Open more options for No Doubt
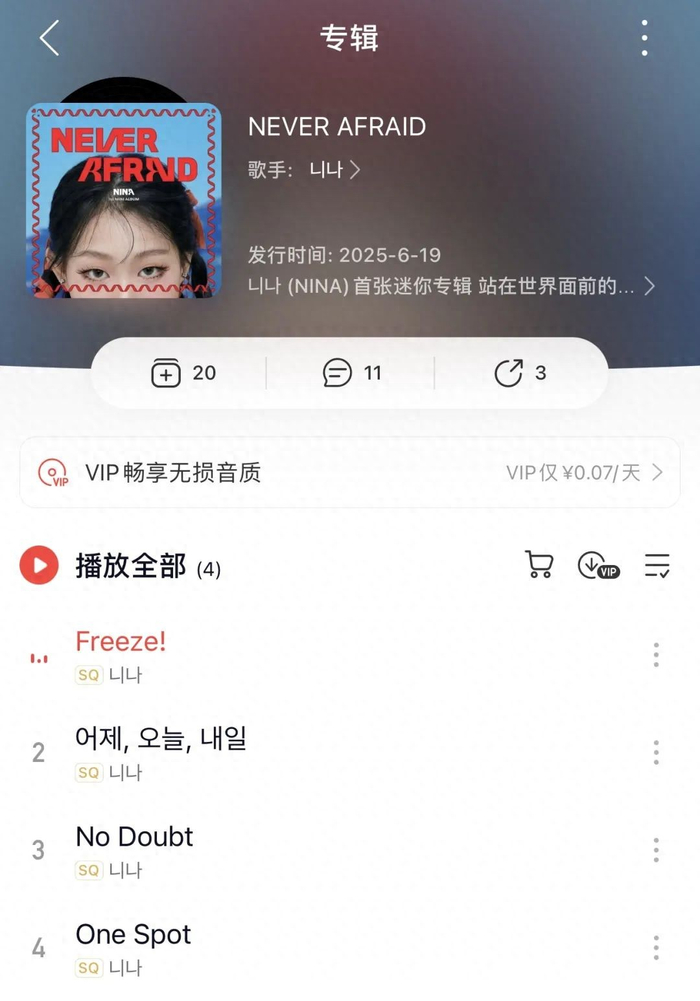Viewport: 700px width, 1001px height. 656,850
